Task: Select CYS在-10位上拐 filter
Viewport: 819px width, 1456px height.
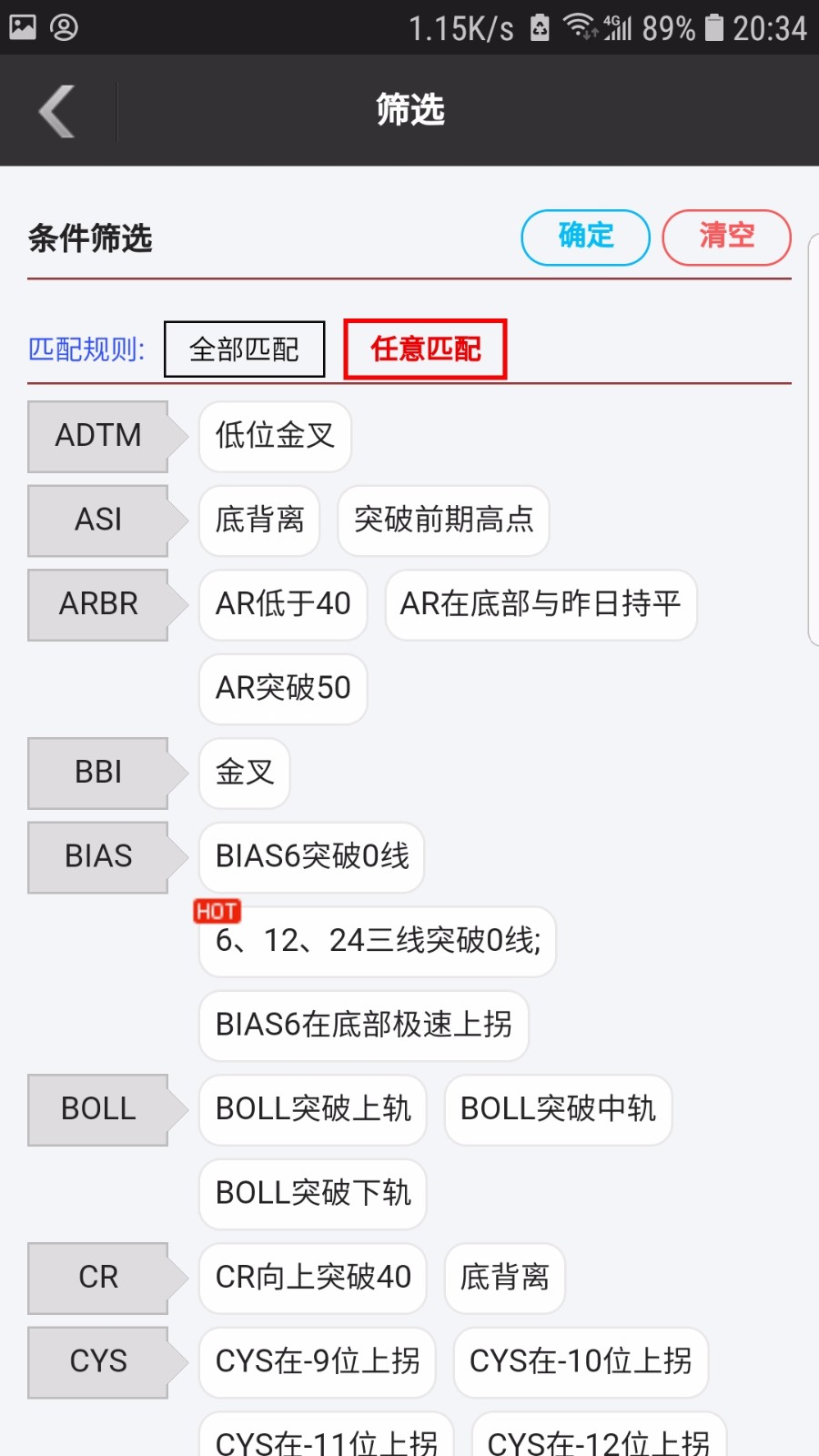Action: [x=580, y=1362]
